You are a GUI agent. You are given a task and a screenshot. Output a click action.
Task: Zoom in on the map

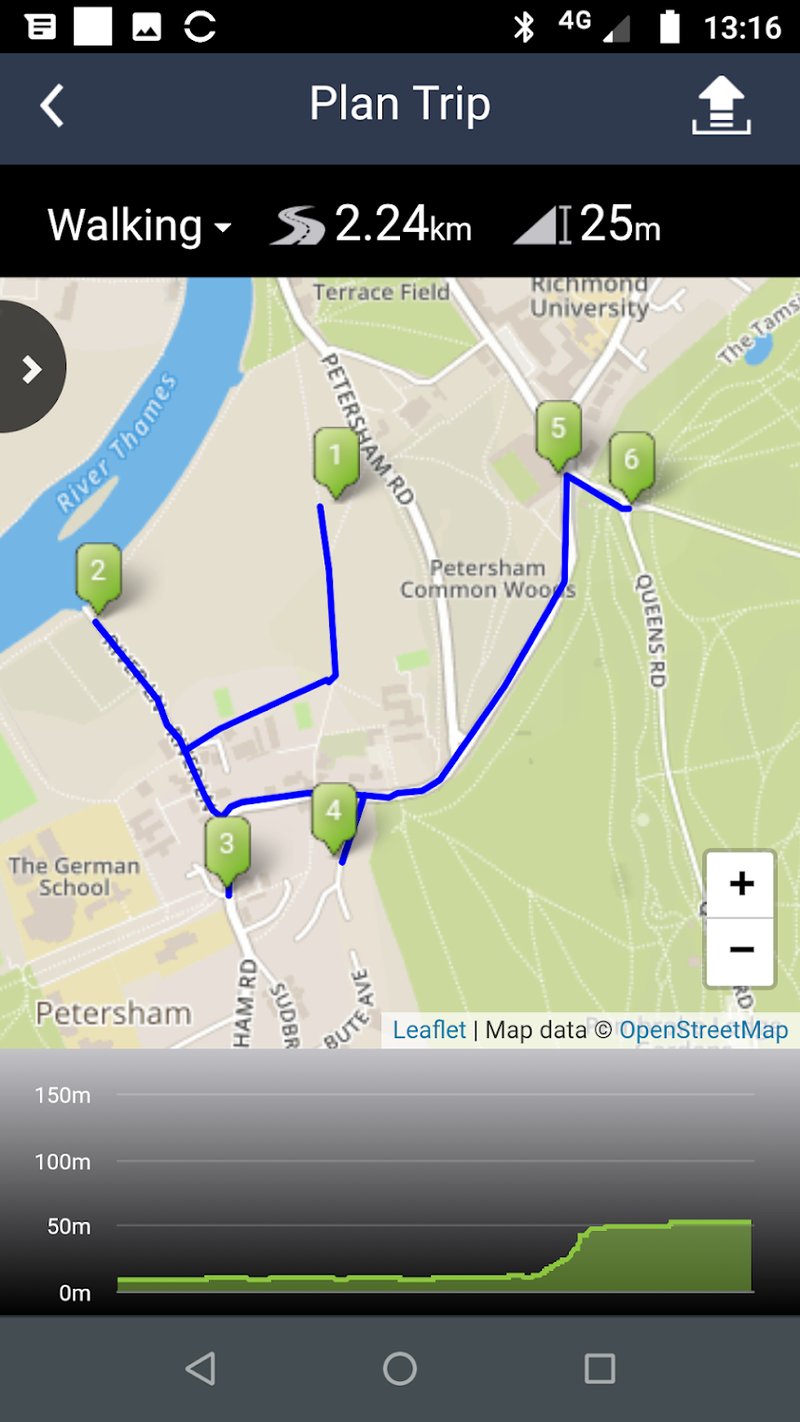pos(741,884)
